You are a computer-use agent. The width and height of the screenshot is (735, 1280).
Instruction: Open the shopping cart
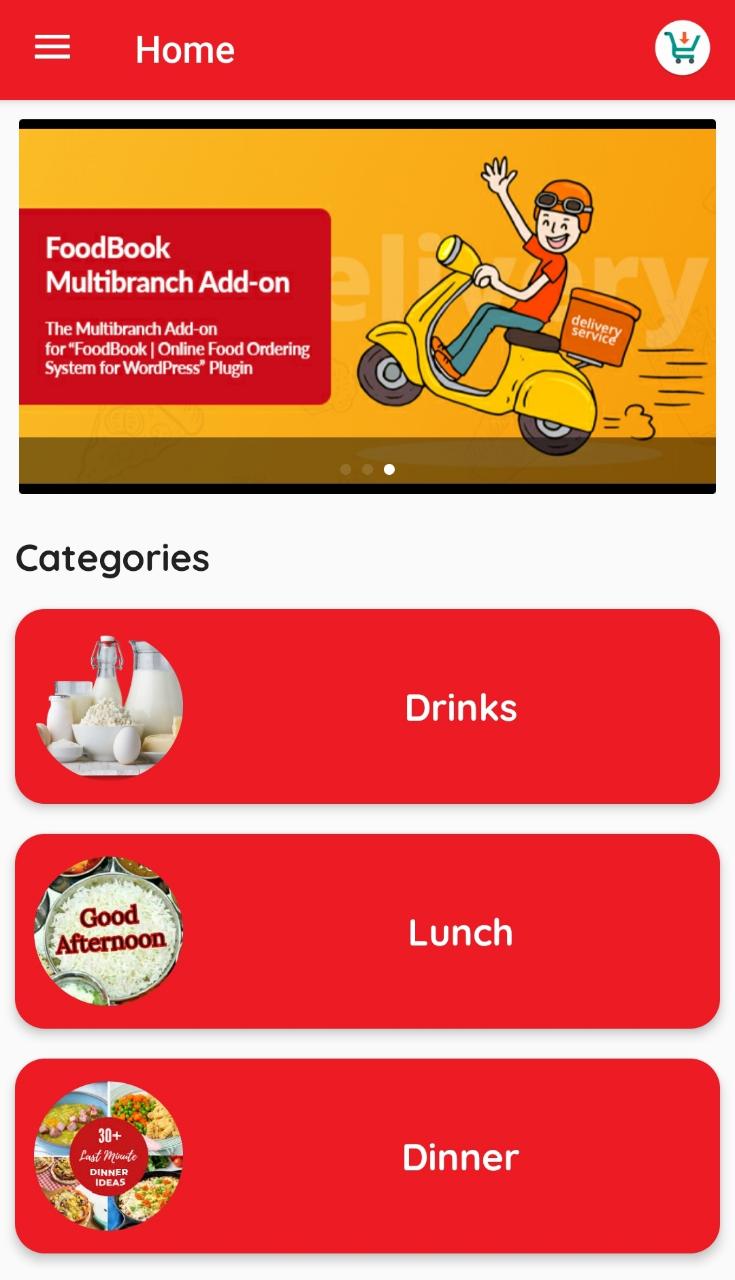682,47
